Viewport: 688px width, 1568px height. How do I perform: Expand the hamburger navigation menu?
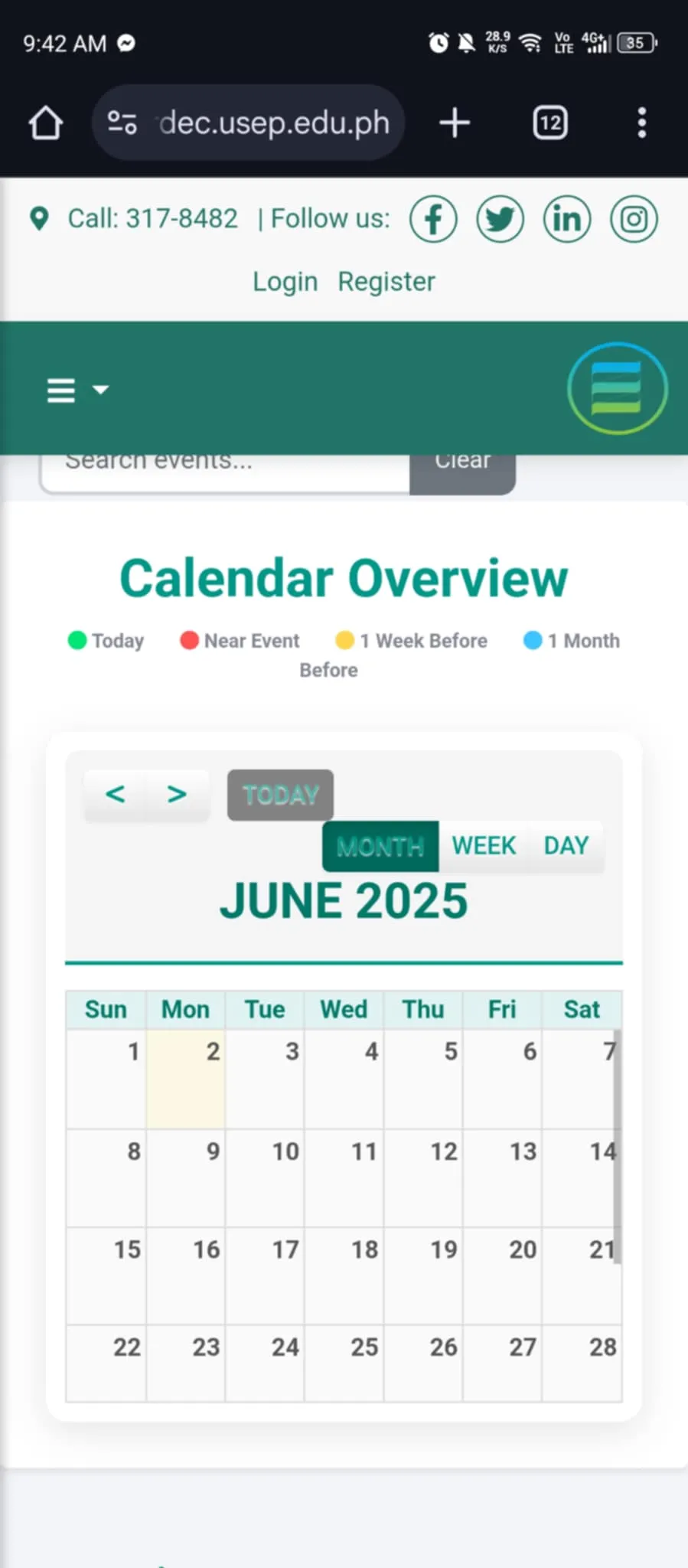pyautogui.click(x=77, y=390)
